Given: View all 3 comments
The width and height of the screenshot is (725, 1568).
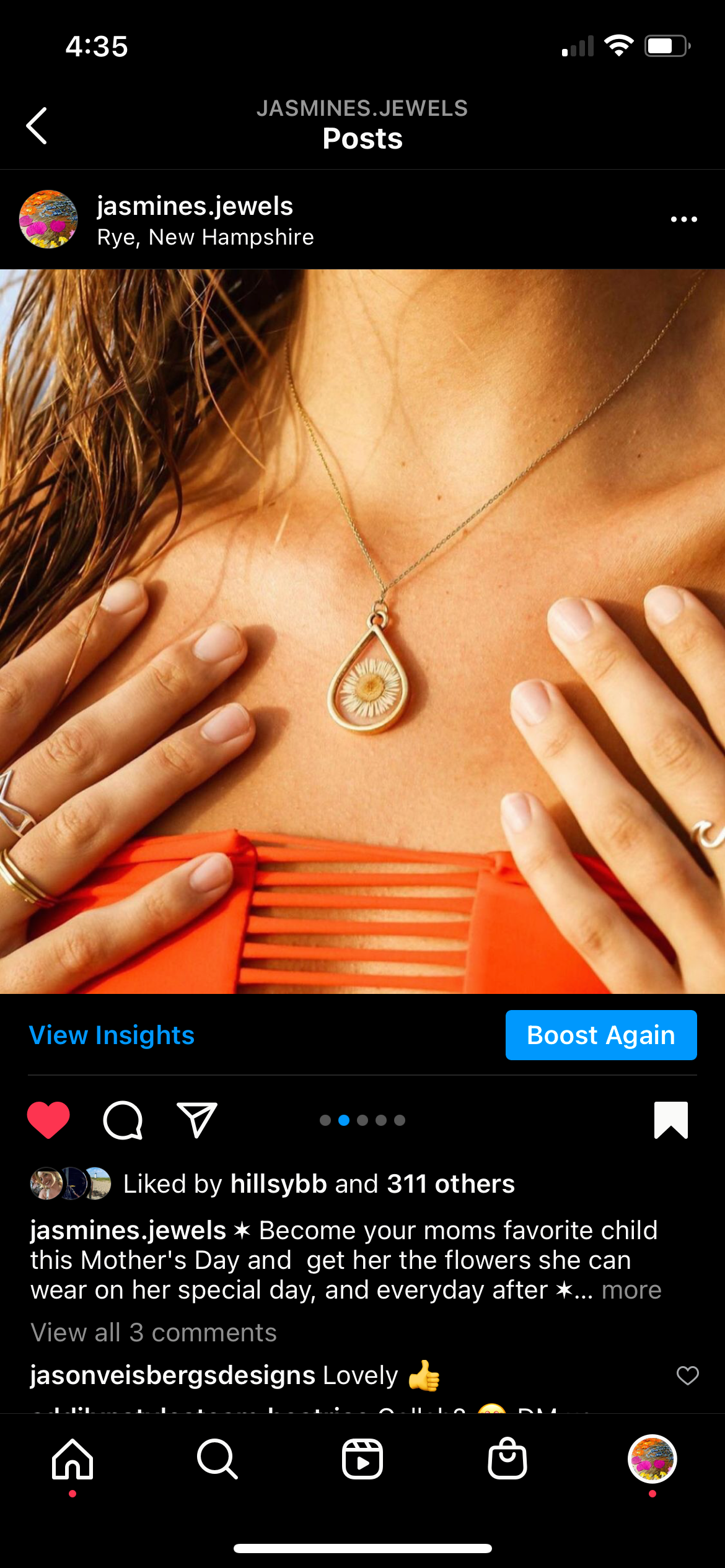Looking at the screenshot, I should [x=154, y=1333].
